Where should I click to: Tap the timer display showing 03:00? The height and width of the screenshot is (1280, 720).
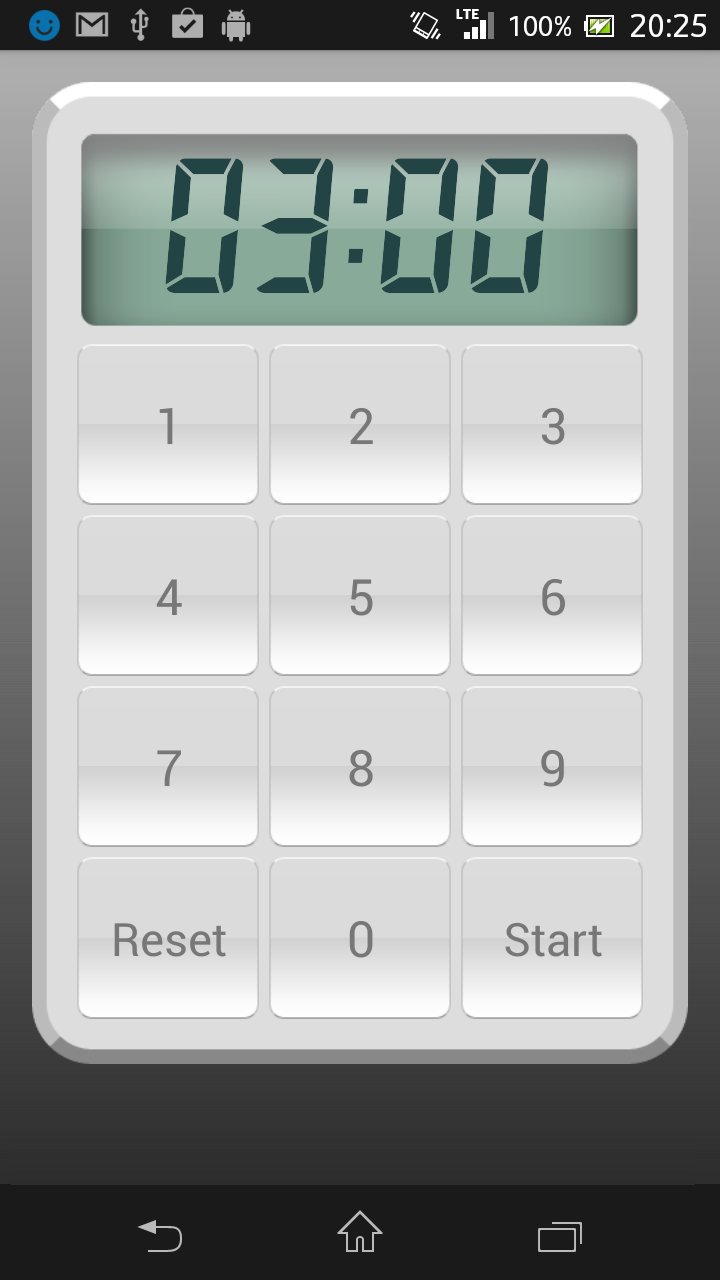pyautogui.click(x=360, y=230)
